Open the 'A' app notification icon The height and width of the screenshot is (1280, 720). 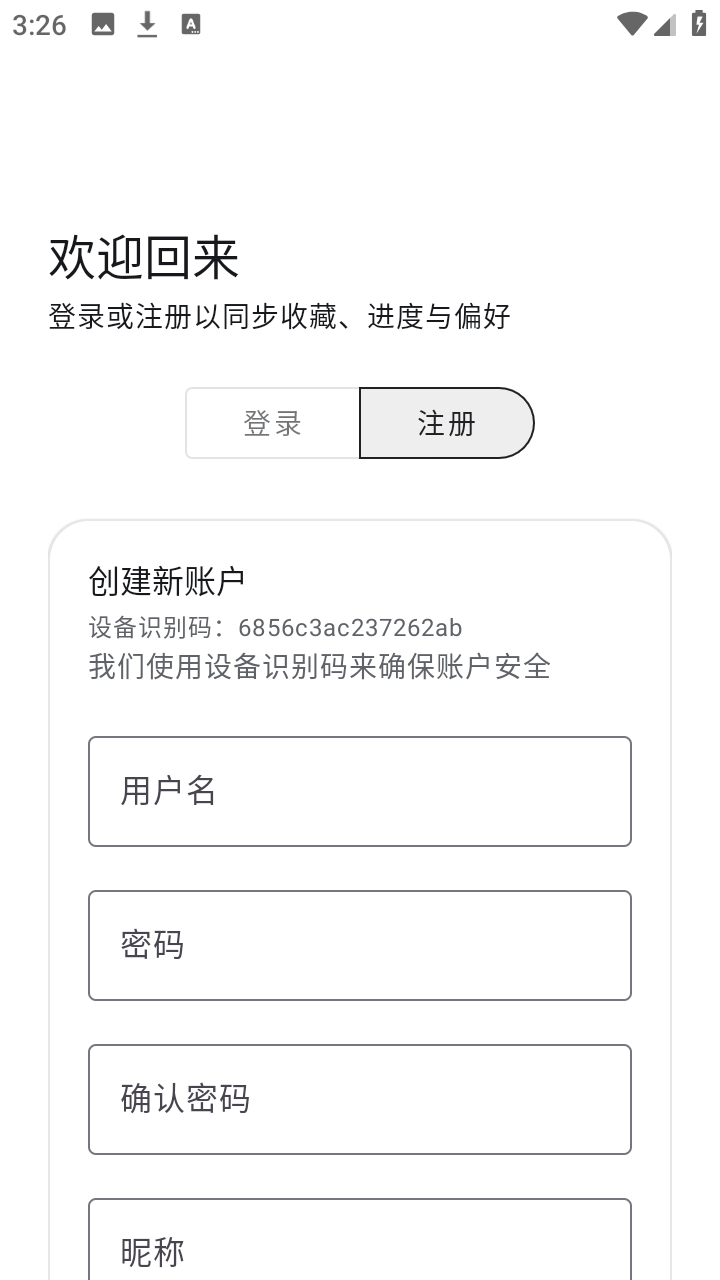(x=192, y=25)
